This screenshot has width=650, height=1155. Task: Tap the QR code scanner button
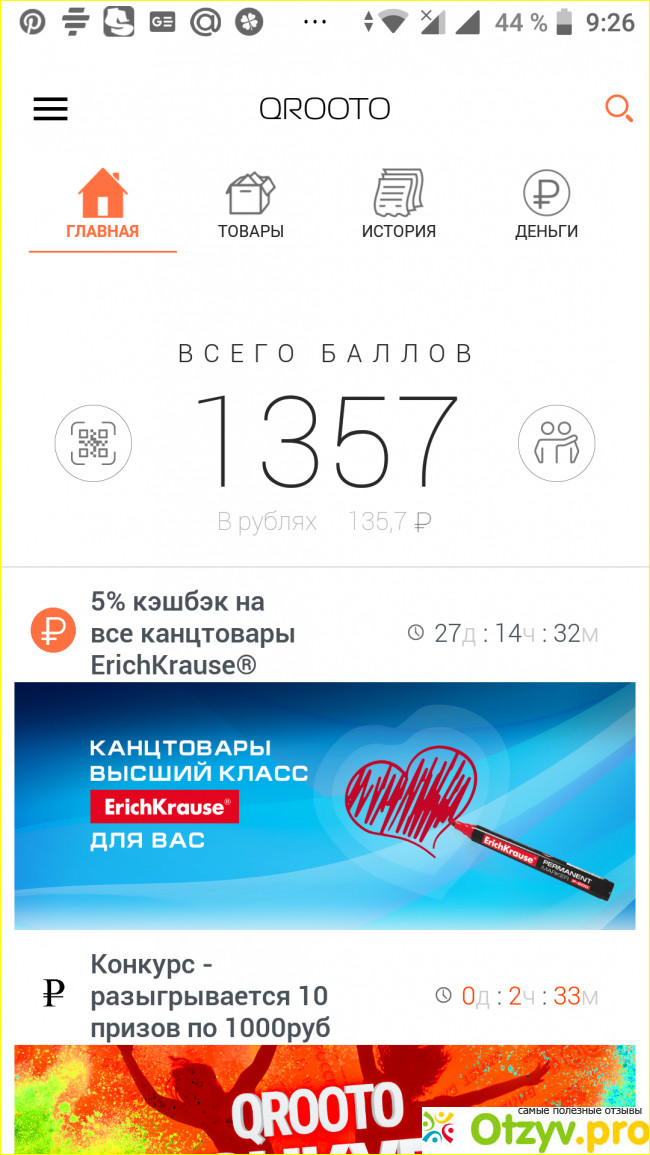click(93, 444)
